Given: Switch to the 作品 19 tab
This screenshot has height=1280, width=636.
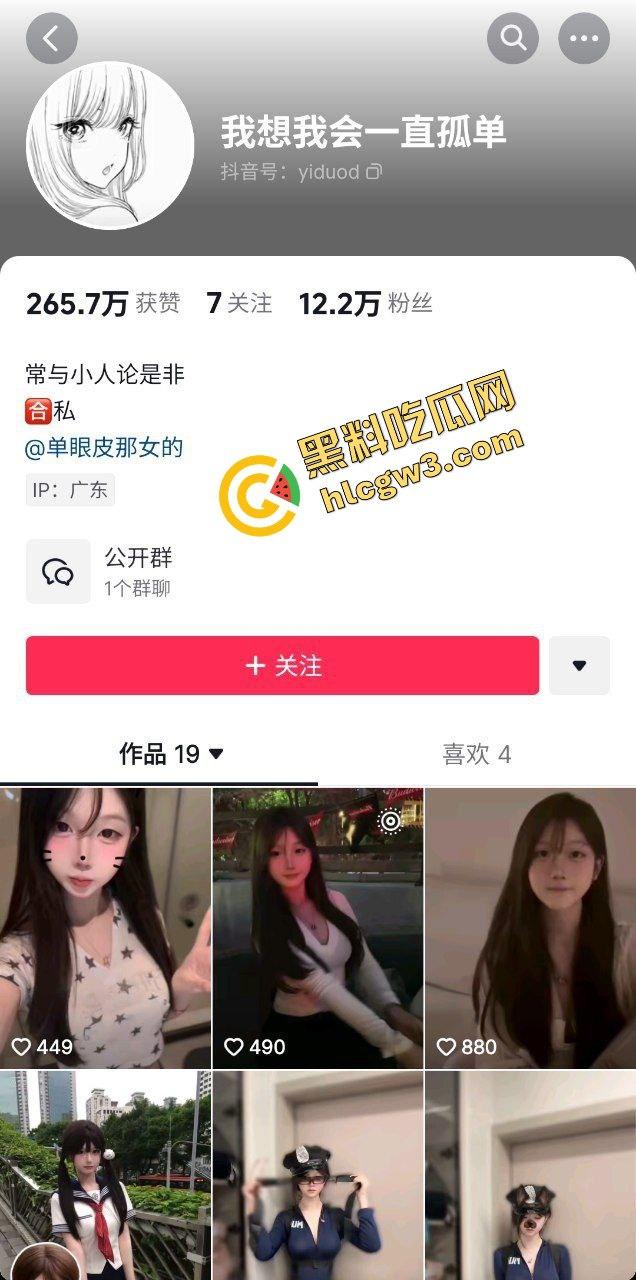Looking at the screenshot, I should (x=171, y=754).
